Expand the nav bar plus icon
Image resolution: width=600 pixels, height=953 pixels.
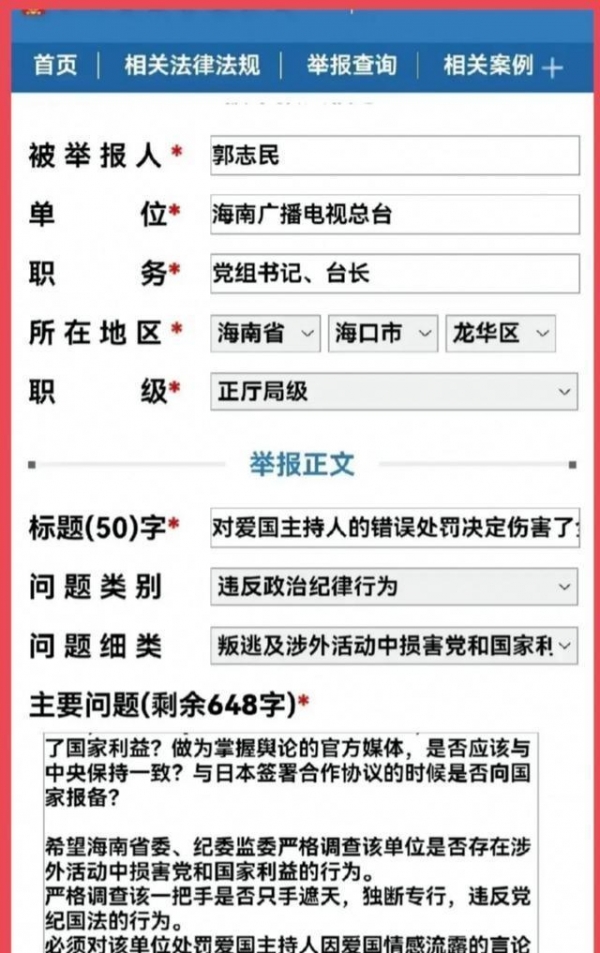[551, 68]
